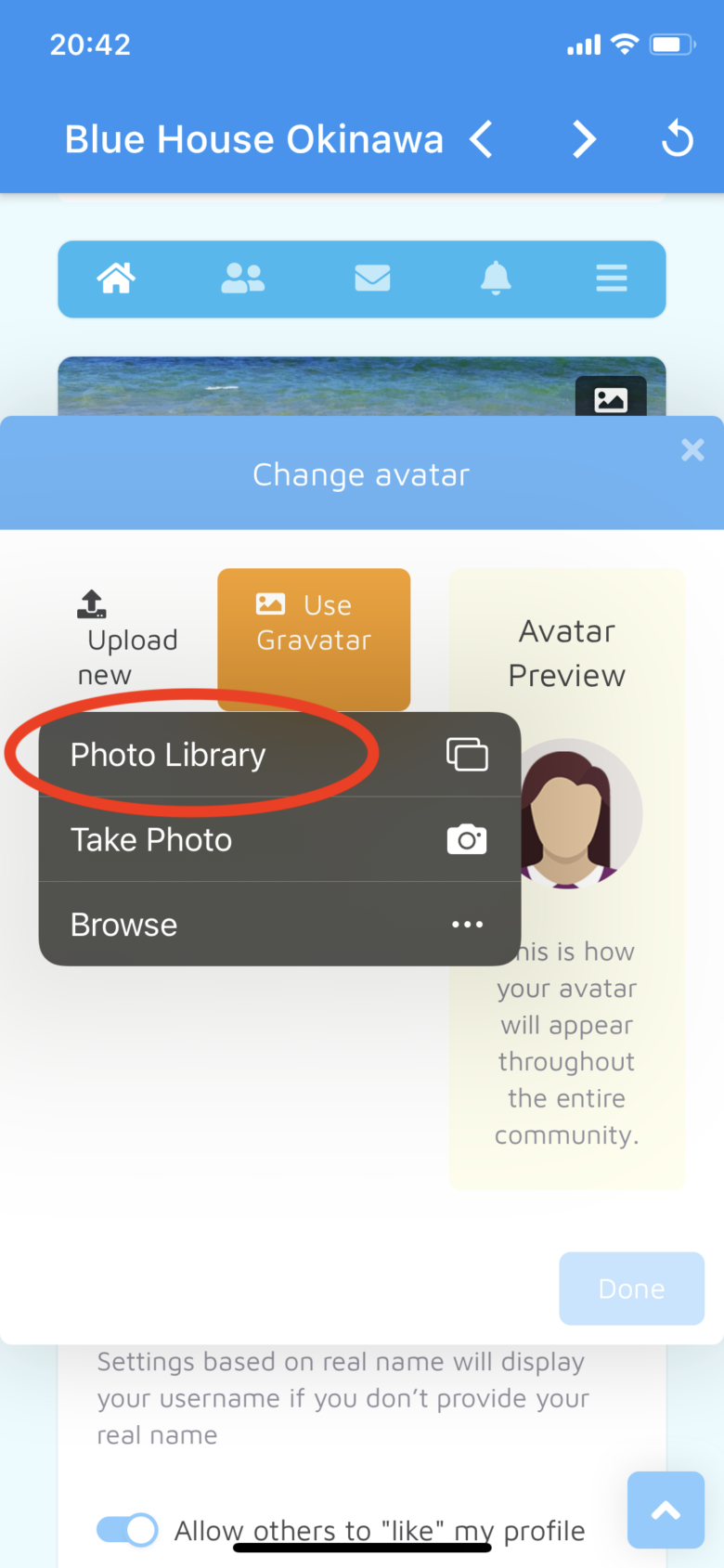Jump to top with the up arrow
The width and height of the screenshot is (724, 1568).
click(666, 1510)
